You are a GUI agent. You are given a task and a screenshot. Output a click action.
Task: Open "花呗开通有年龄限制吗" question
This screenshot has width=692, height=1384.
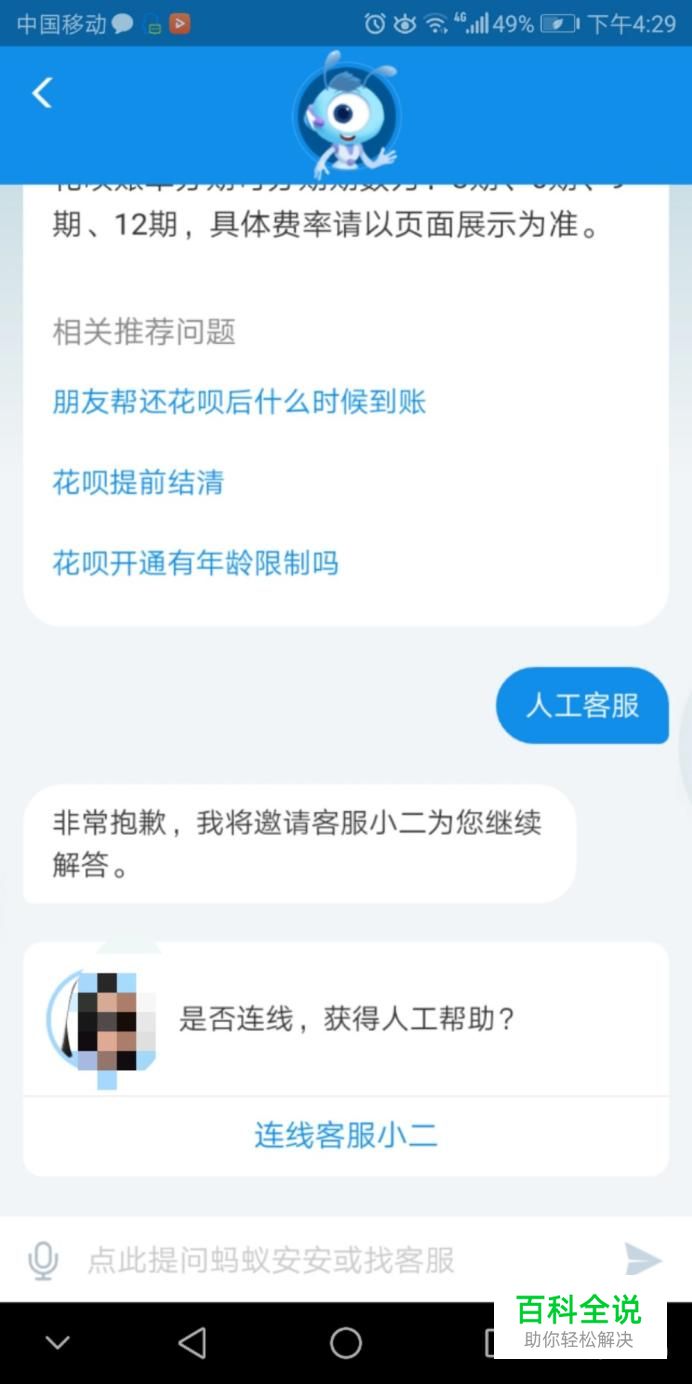point(195,563)
